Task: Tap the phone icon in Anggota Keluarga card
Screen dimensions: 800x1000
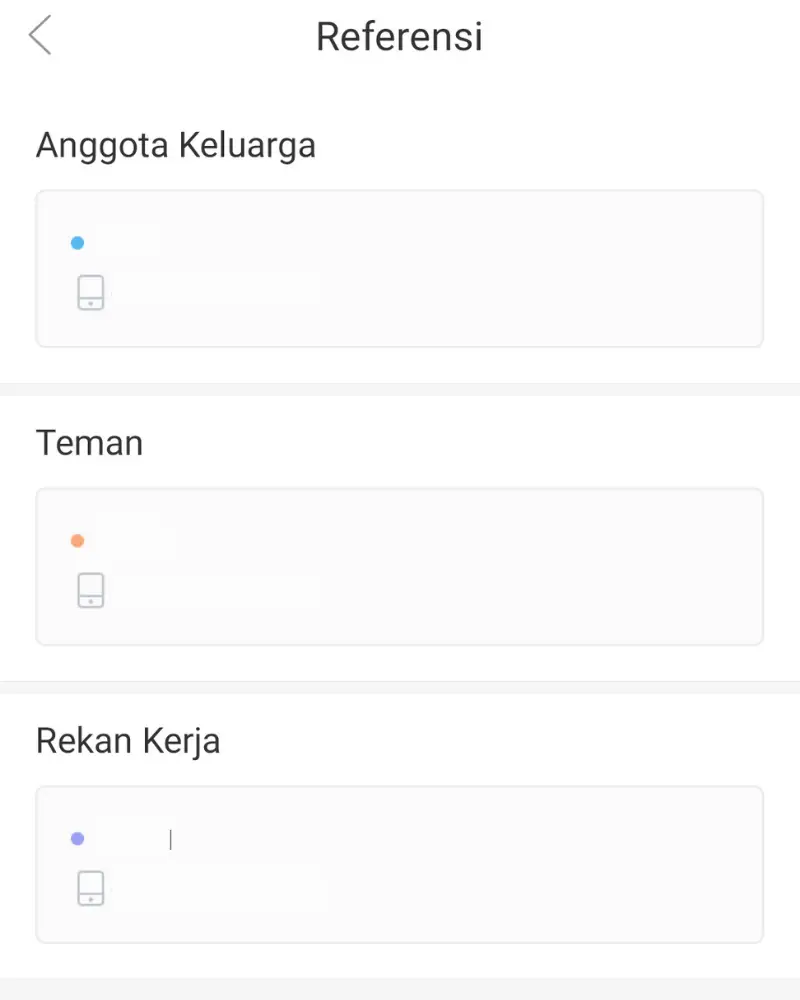Action: (90, 292)
